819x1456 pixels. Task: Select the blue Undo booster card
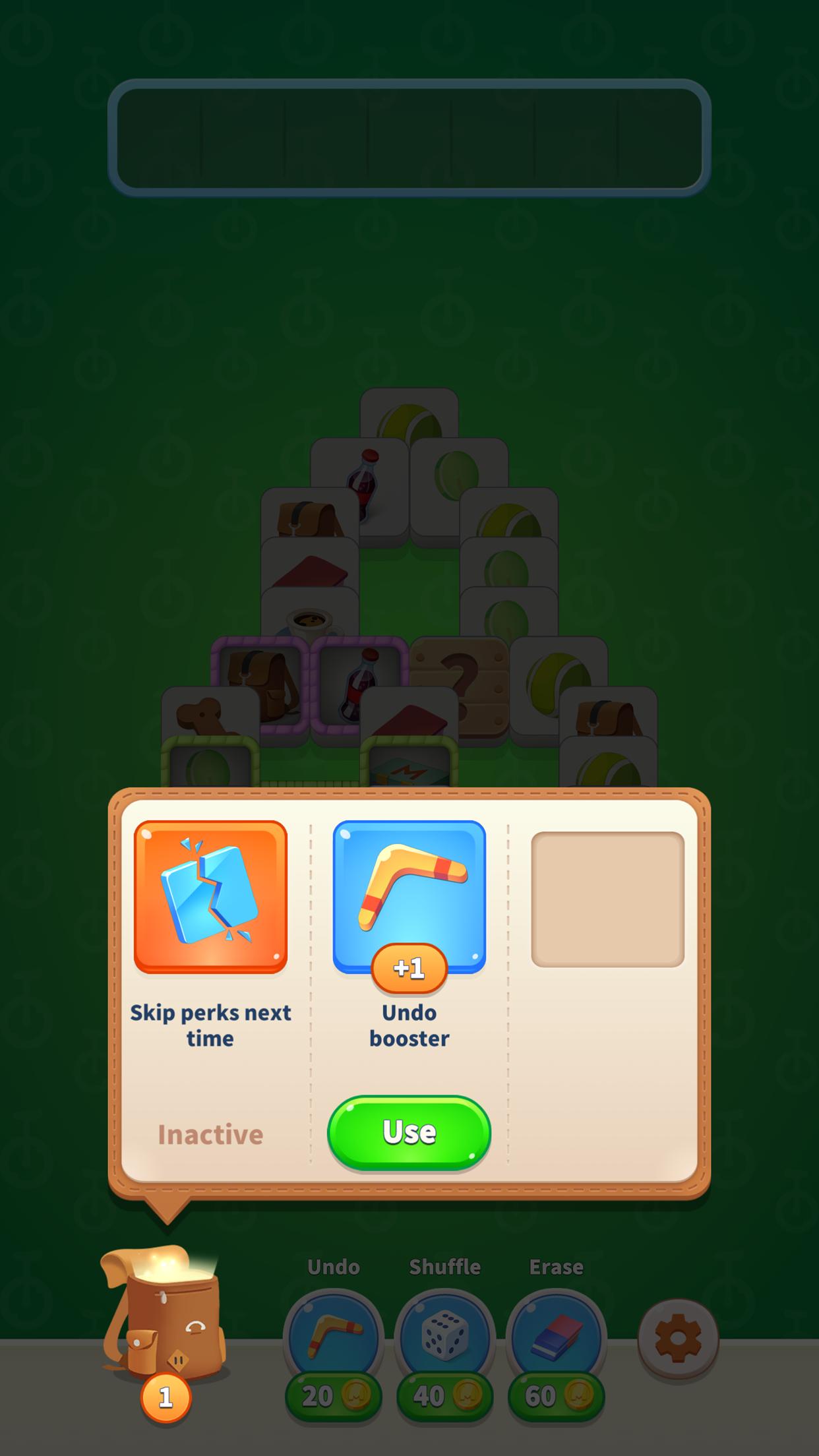tap(409, 897)
